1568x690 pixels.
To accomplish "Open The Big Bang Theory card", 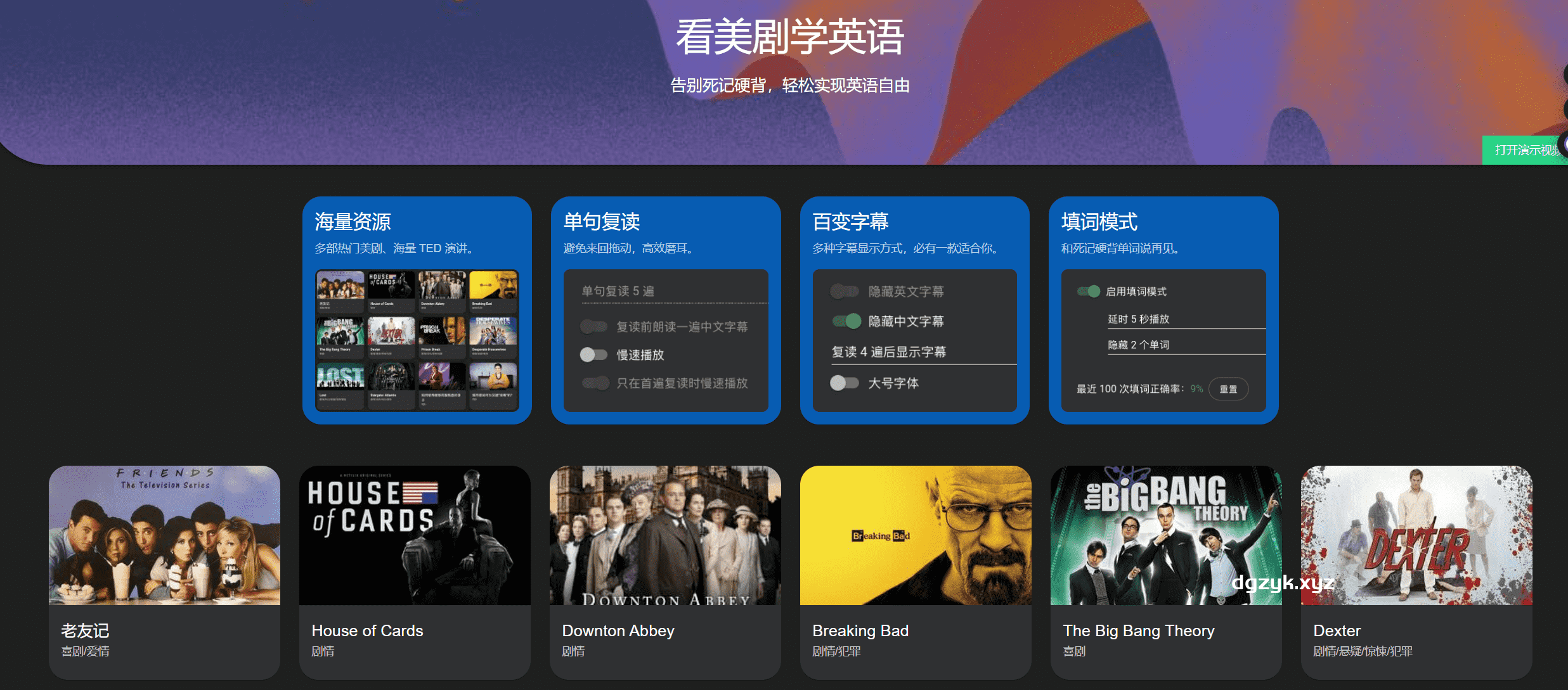I will pyautogui.click(x=1166, y=570).
